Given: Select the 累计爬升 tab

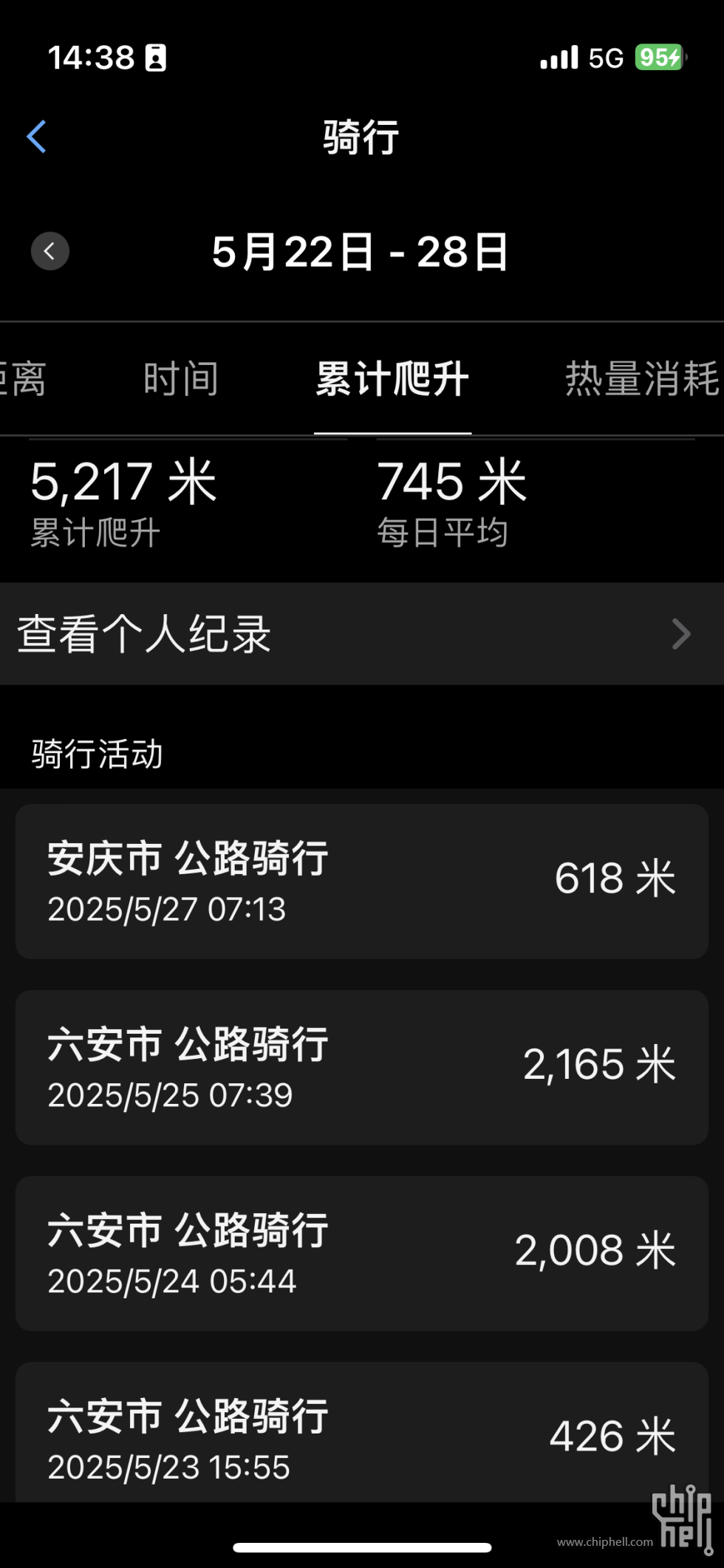Looking at the screenshot, I should 392,379.
